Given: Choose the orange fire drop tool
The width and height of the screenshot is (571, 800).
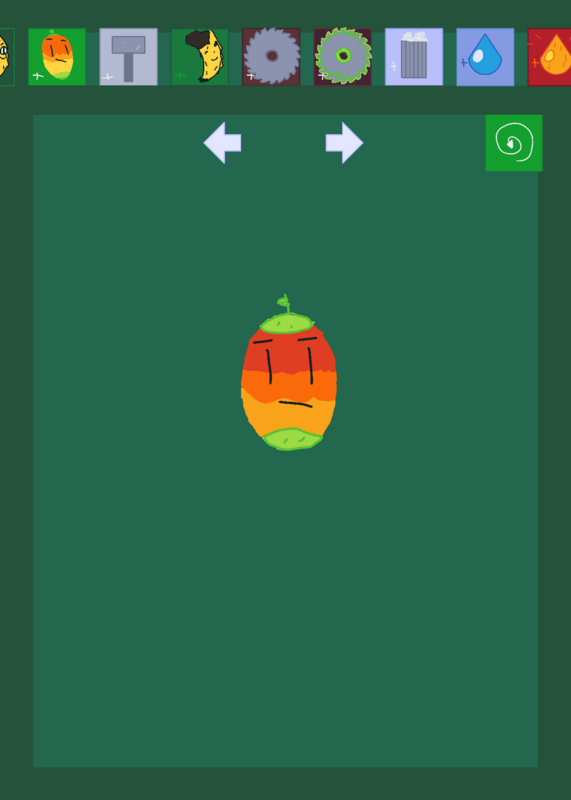Looking at the screenshot, I should pyautogui.click(x=550, y=57).
